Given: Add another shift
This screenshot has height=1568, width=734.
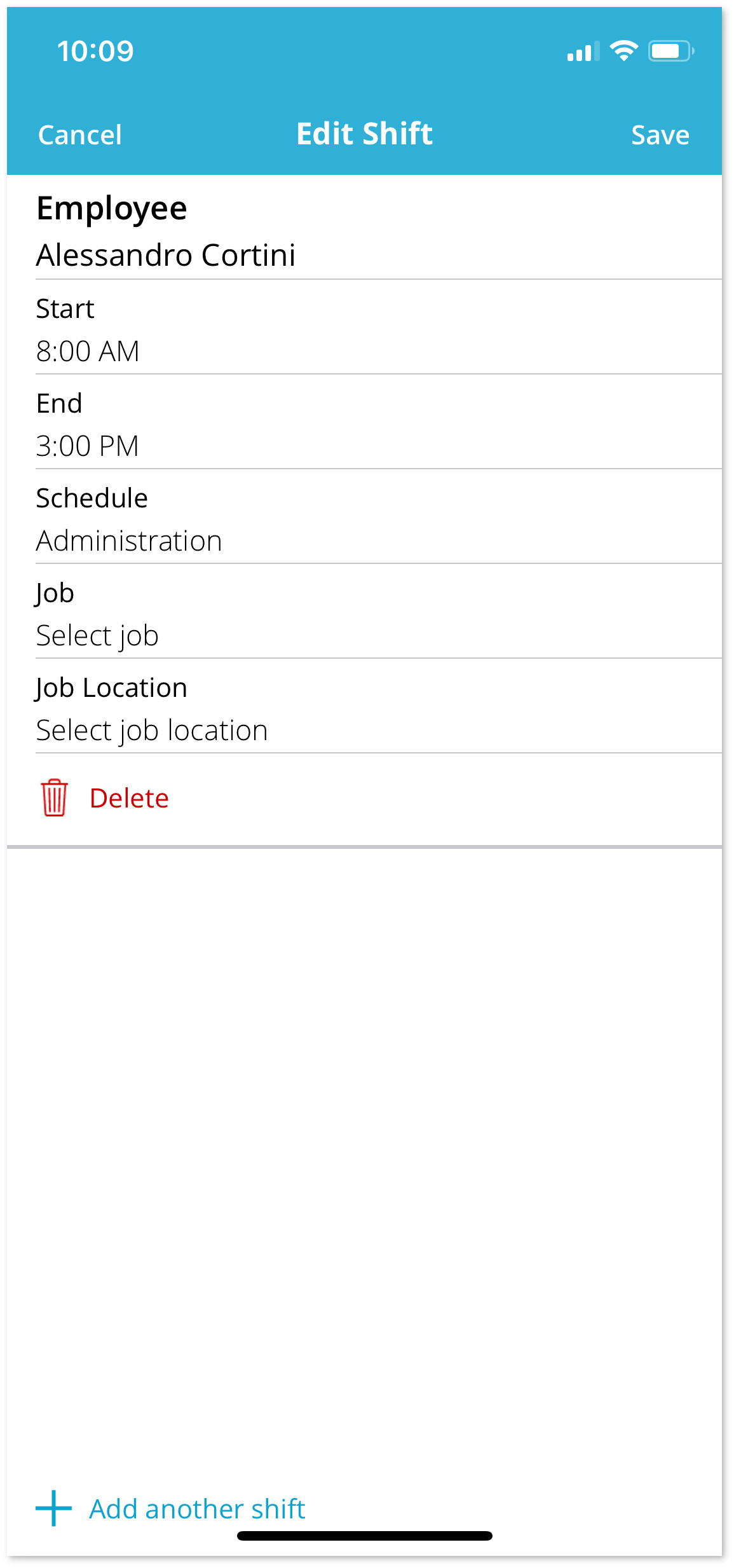Looking at the screenshot, I should (170, 1508).
